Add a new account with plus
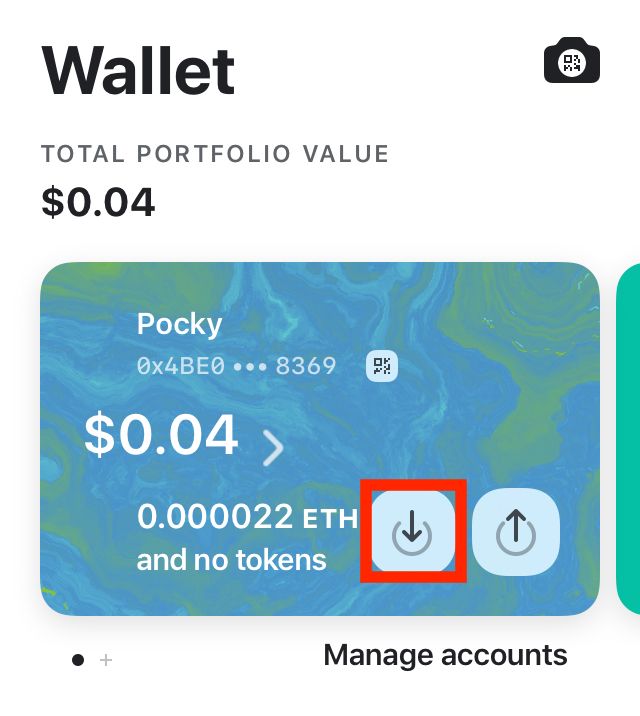640x716 pixels. [106, 660]
